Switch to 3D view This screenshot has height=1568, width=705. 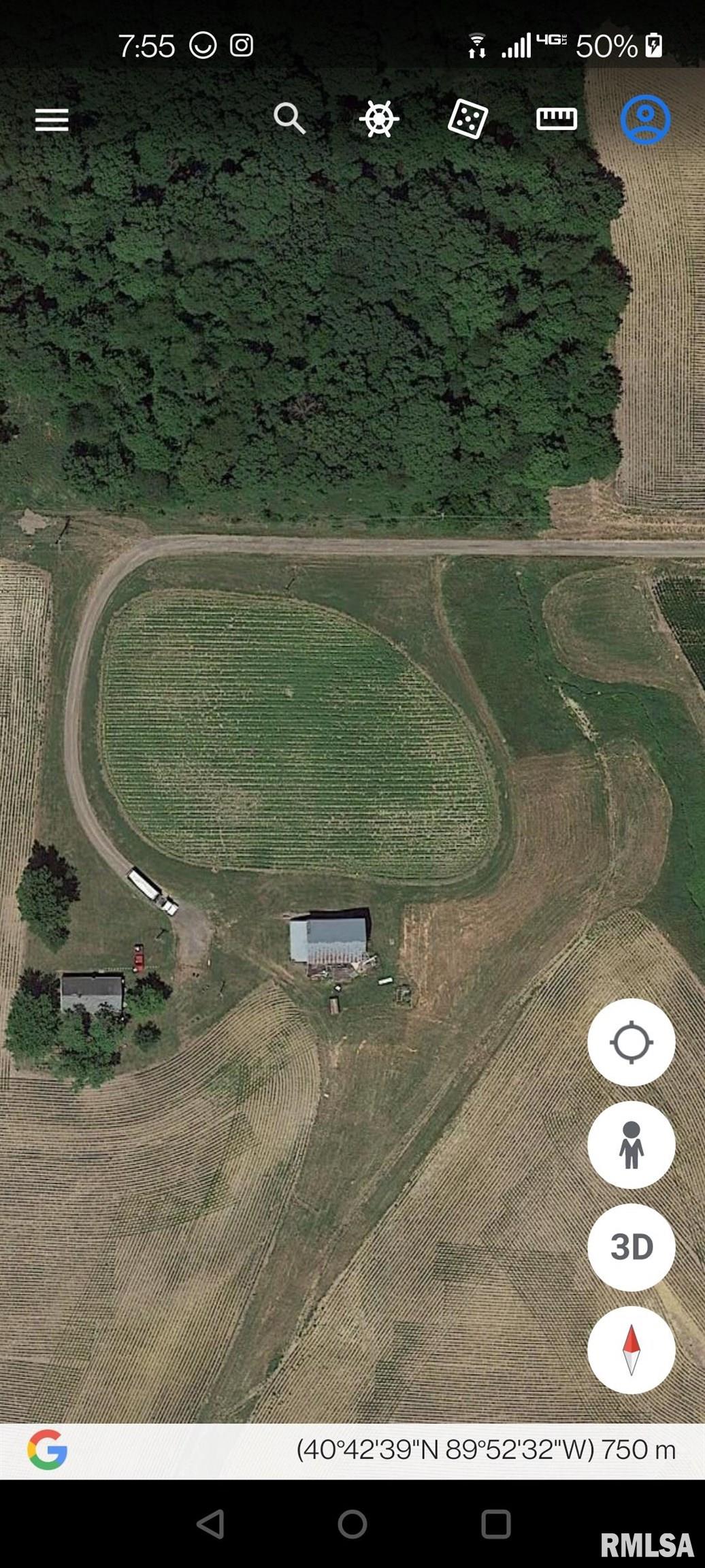(x=632, y=1247)
